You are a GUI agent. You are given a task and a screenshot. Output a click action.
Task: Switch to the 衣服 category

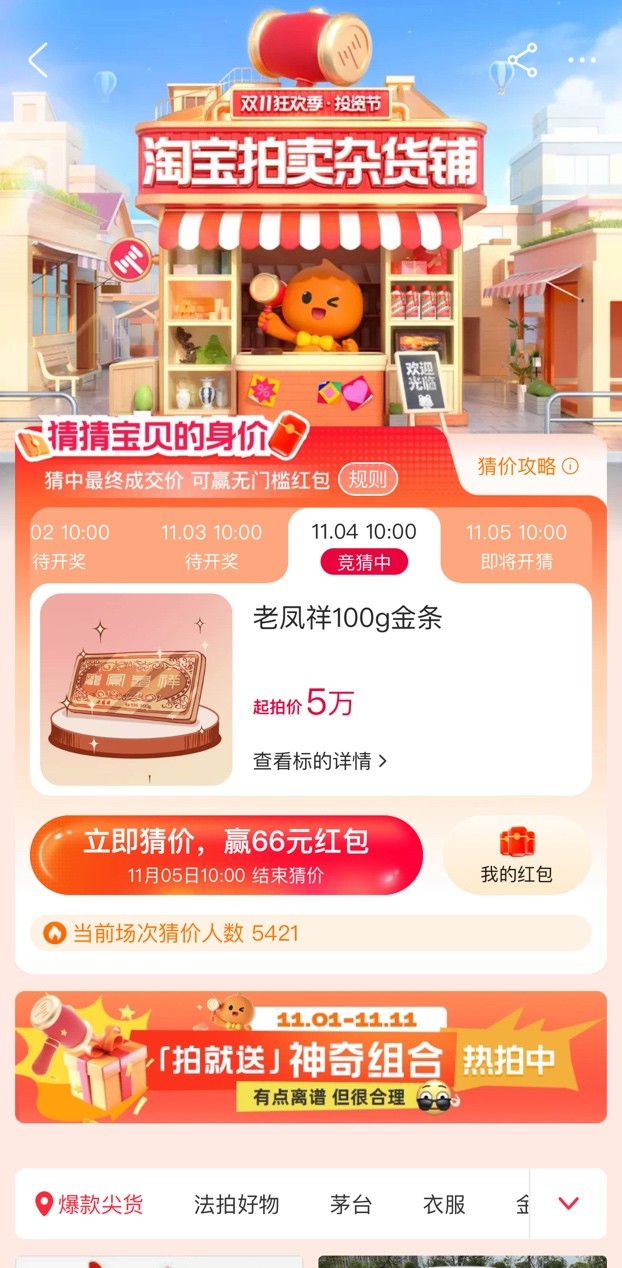tap(444, 1204)
